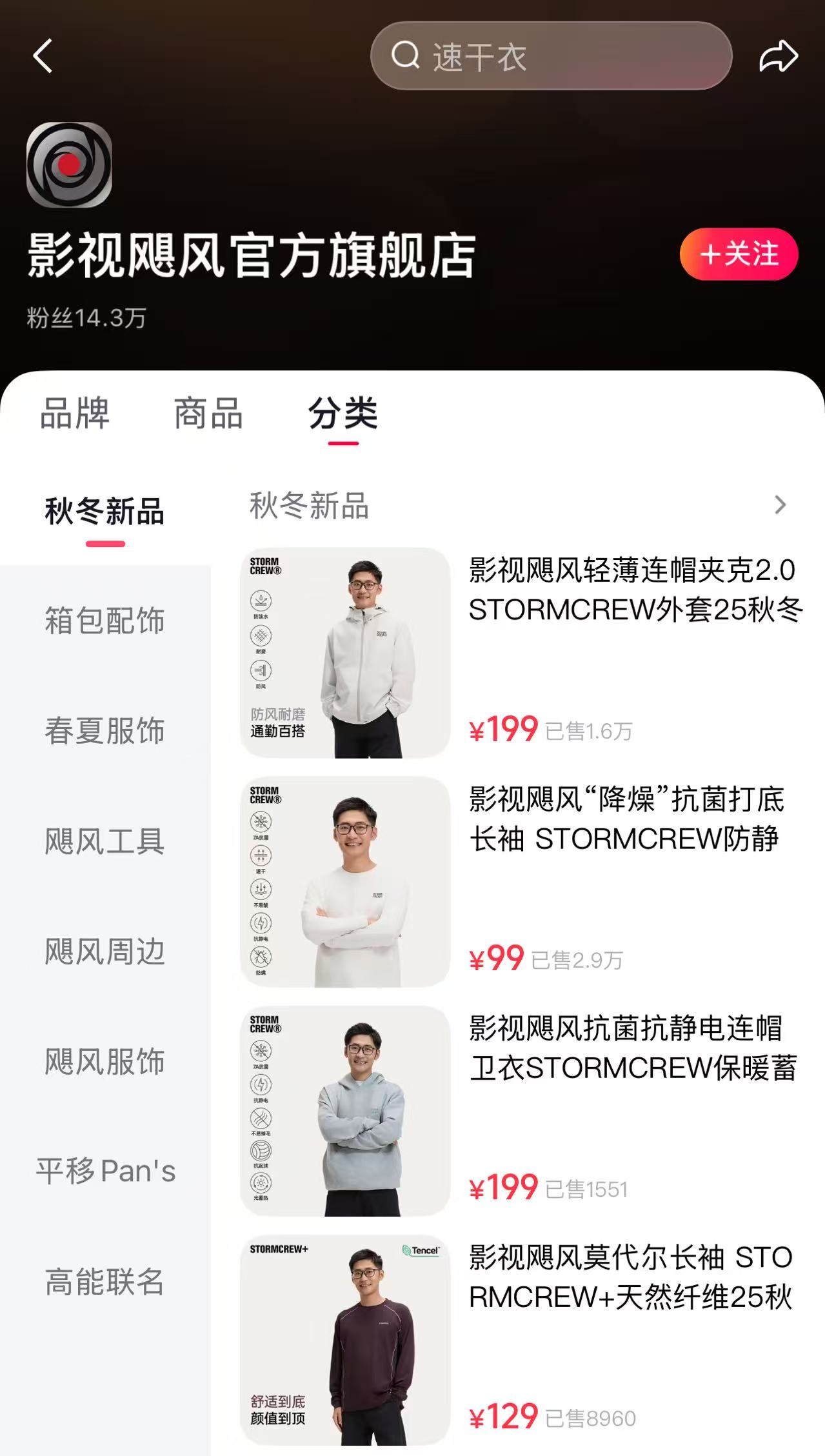Open the store's round logo avatar

(69, 165)
